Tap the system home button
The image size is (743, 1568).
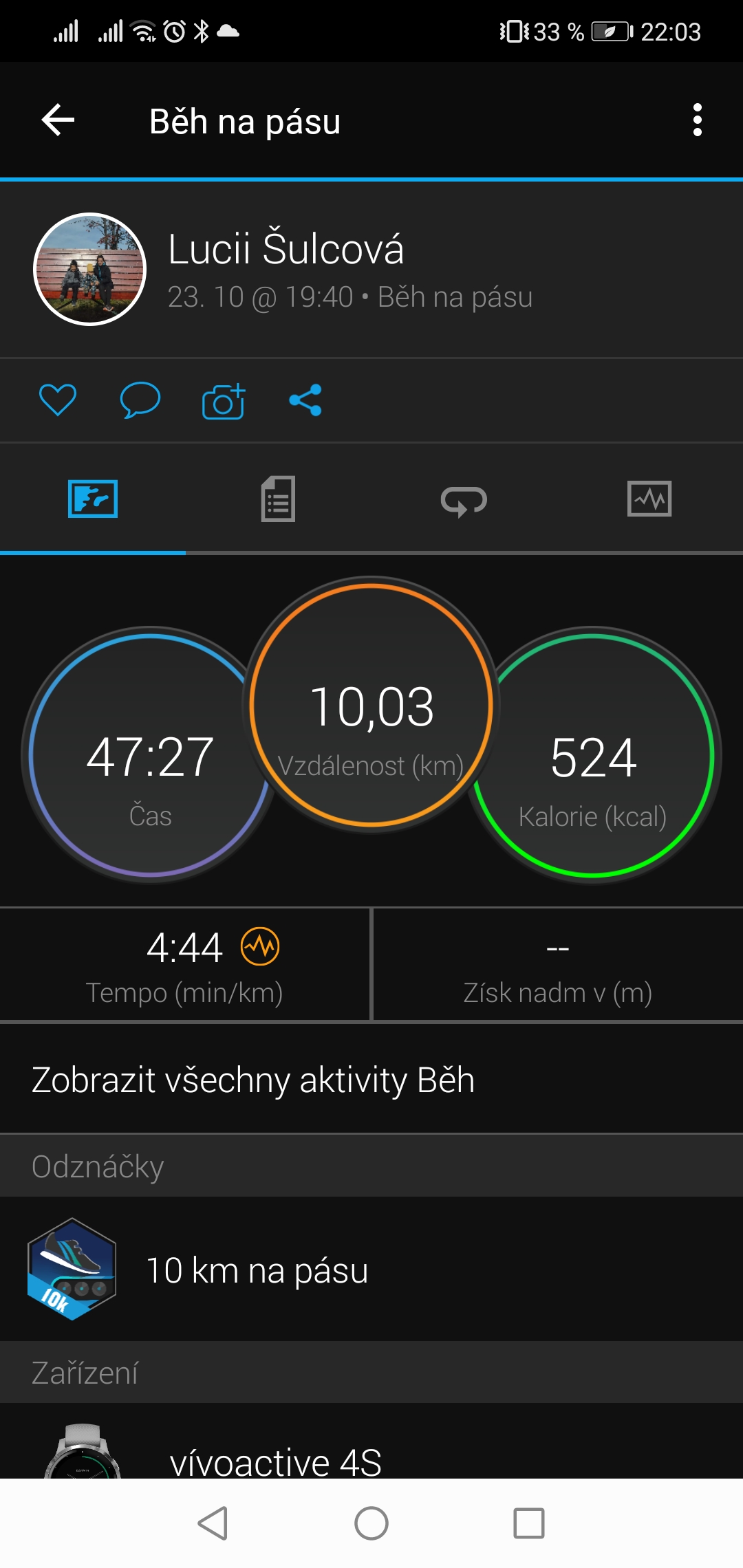click(x=371, y=1523)
